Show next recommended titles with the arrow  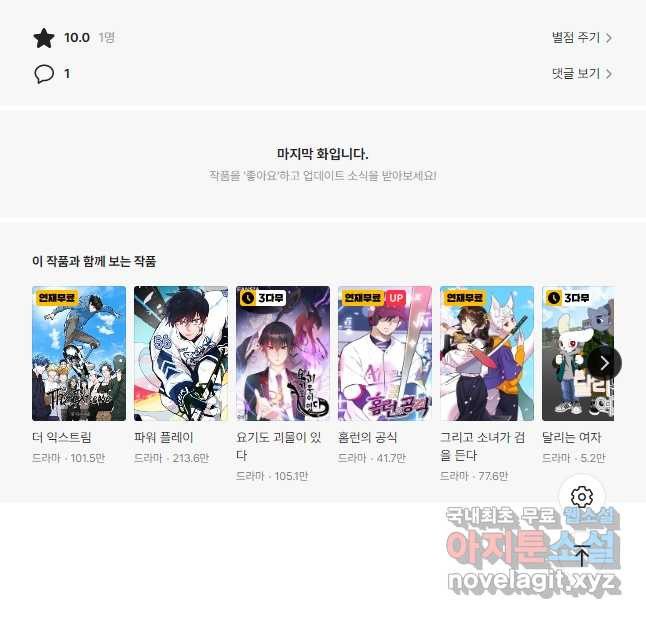pos(604,363)
